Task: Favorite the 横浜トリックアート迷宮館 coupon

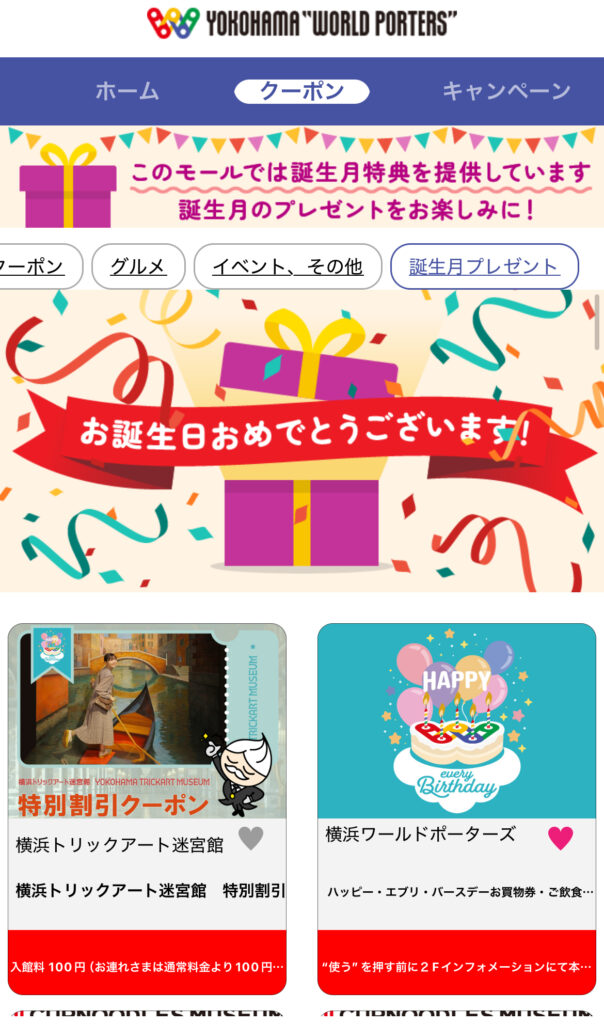Action: pyautogui.click(x=251, y=839)
